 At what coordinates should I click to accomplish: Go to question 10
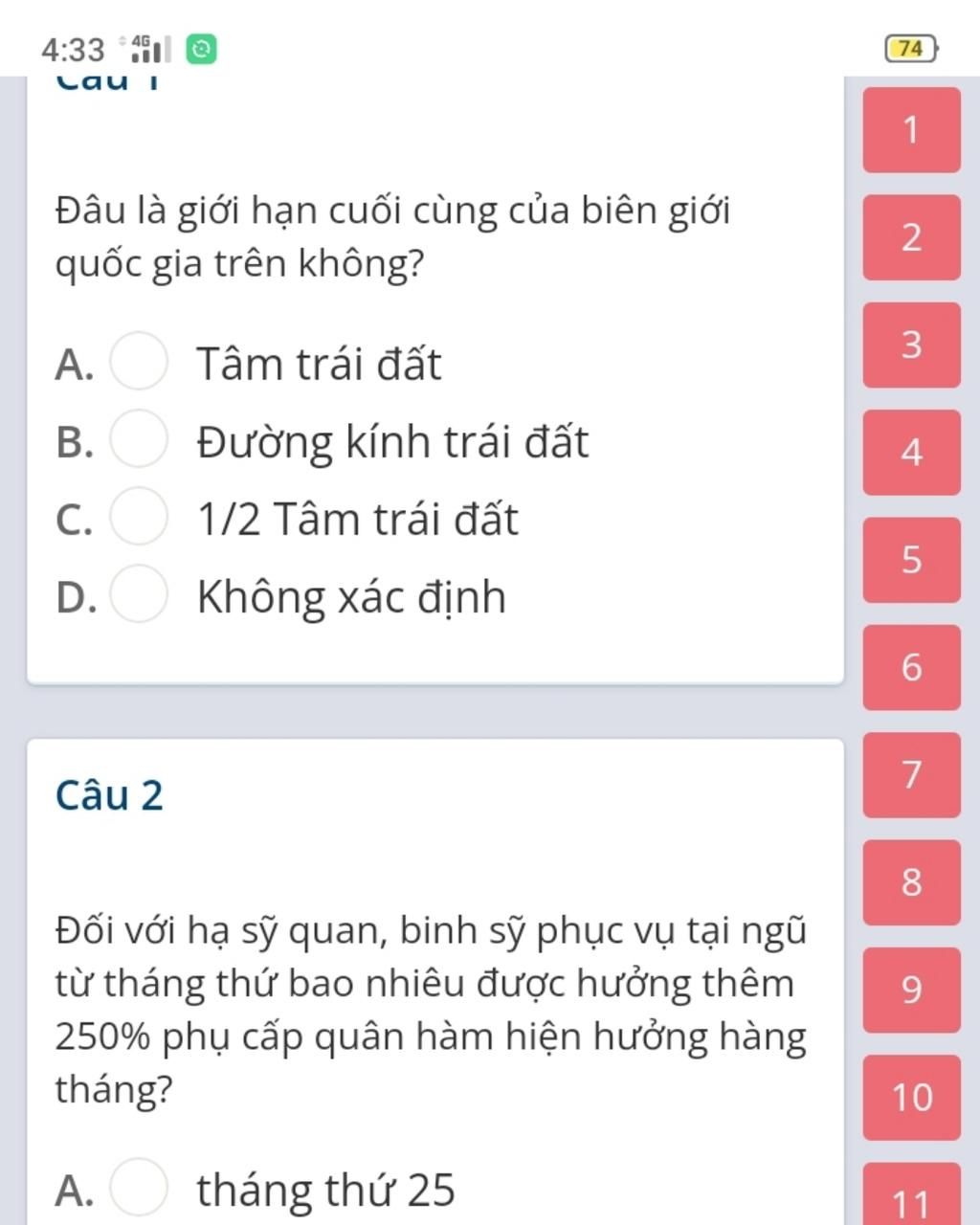(x=911, y=1097)
